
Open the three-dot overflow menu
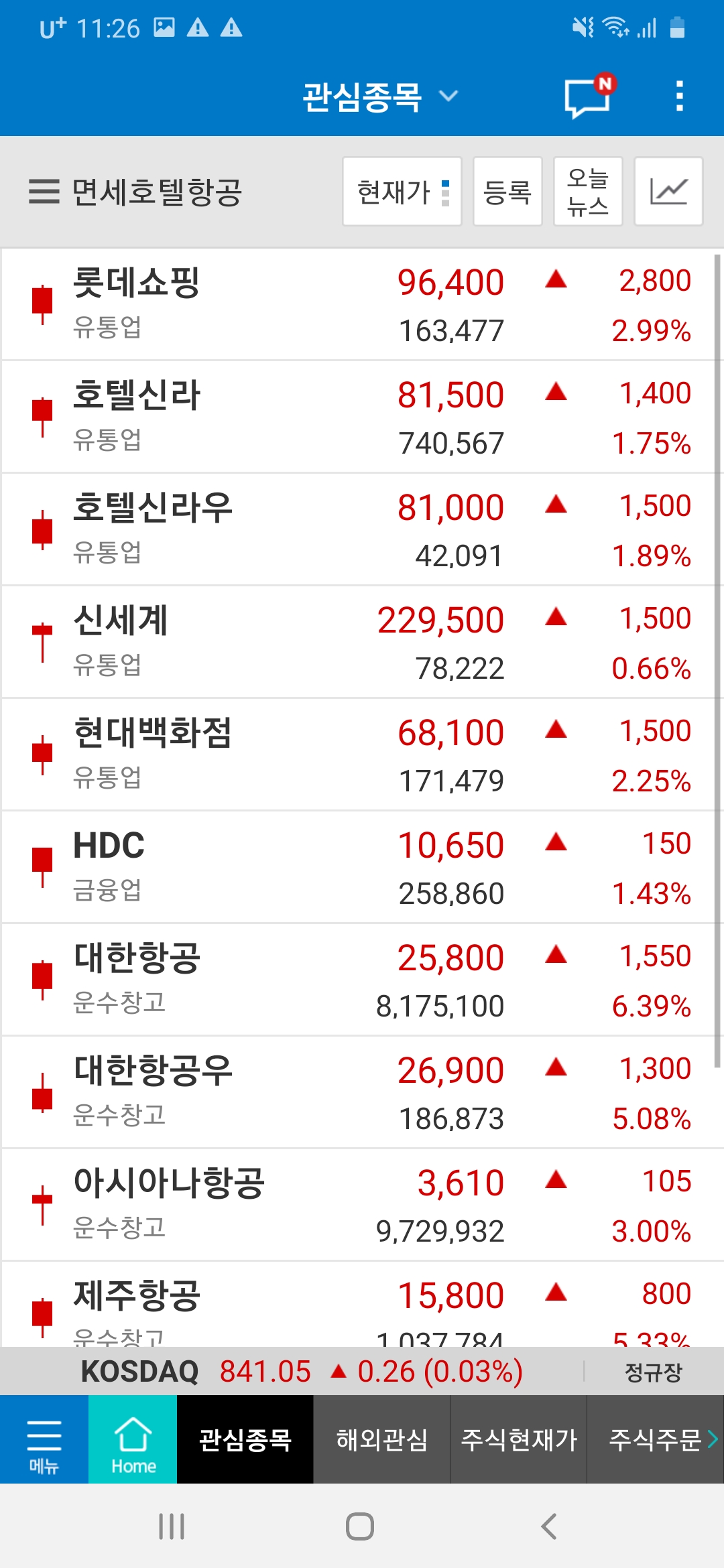tap(679, 96)
